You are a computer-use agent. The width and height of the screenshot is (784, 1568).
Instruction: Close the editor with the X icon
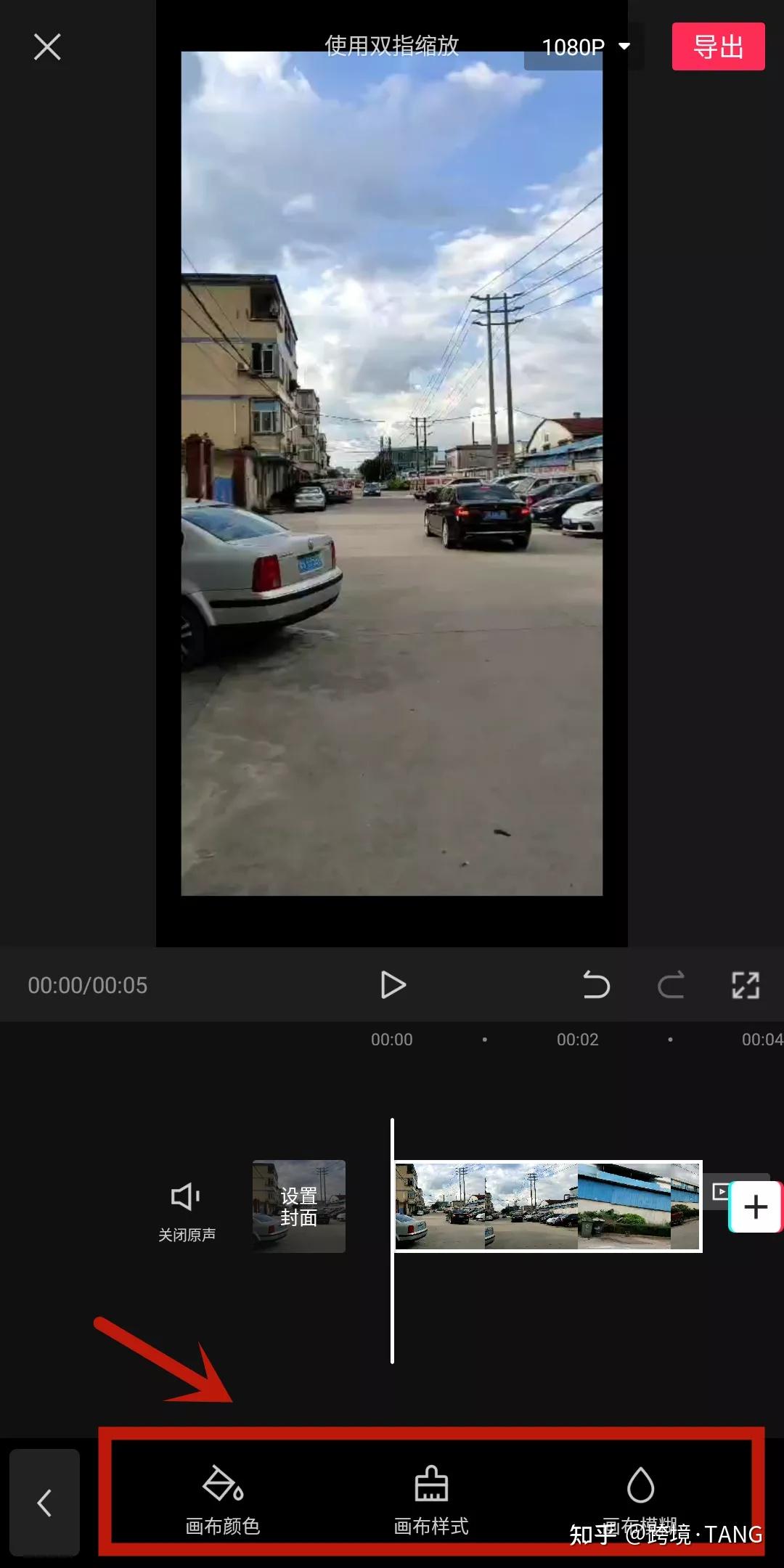(47, 47)
